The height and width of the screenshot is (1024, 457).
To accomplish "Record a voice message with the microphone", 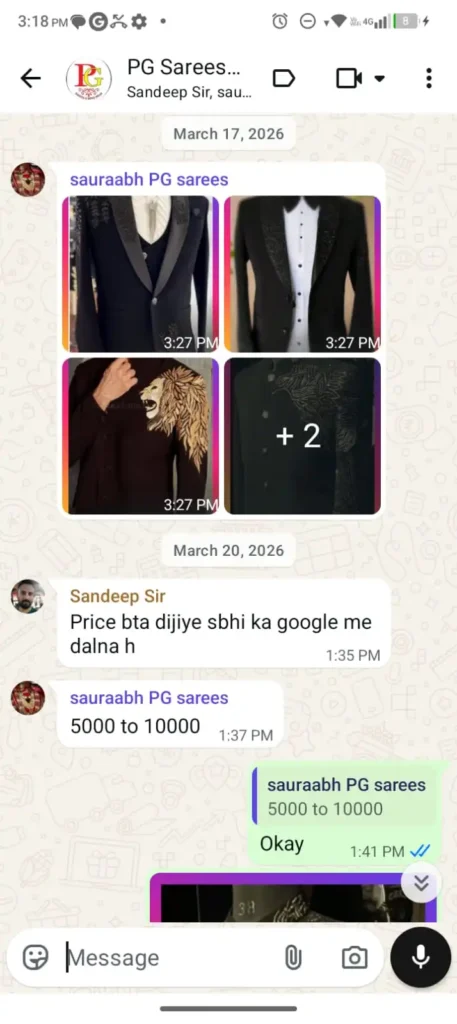I will 420,957.
